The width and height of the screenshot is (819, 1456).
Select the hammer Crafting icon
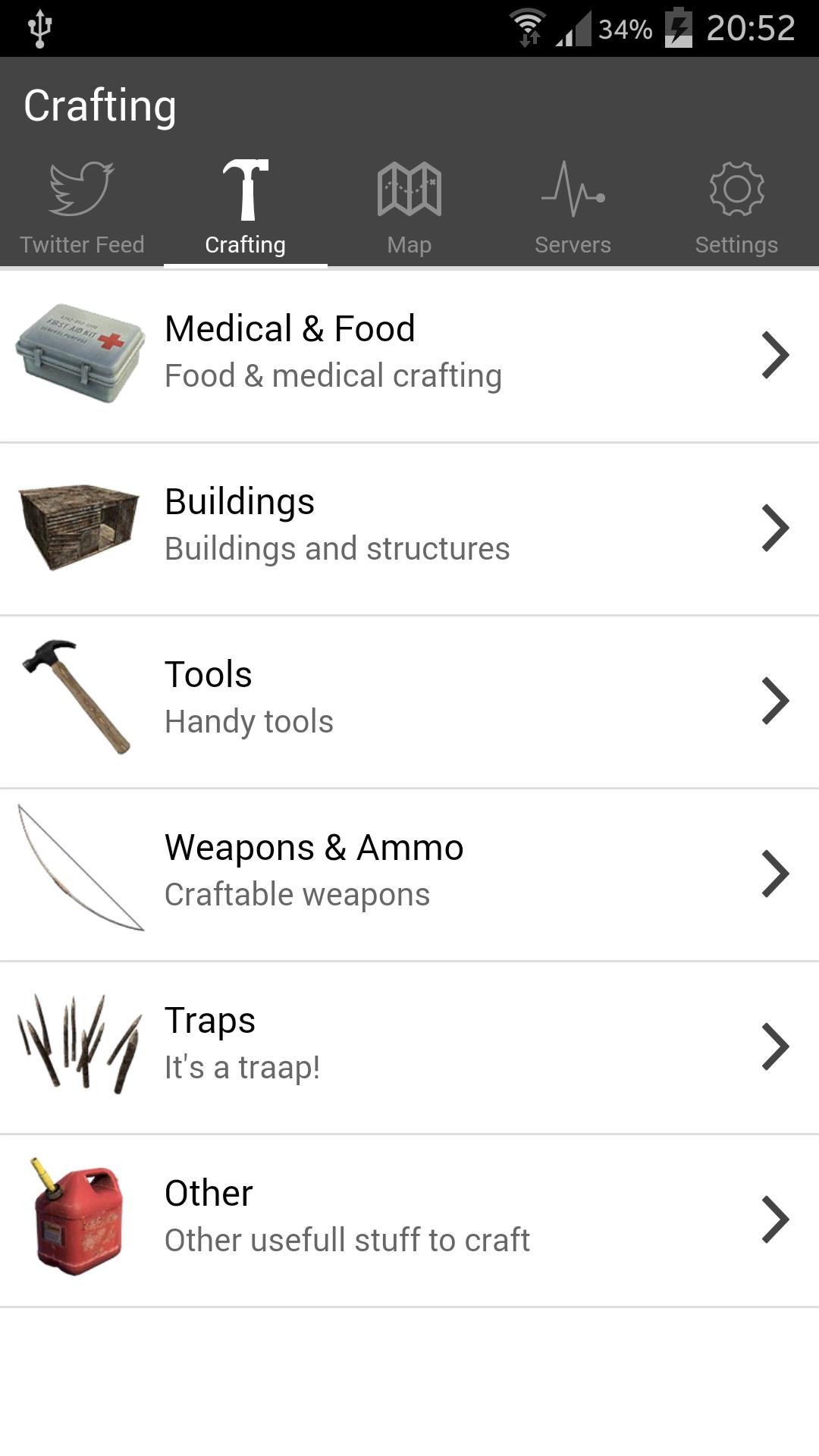pyautogui.click(x=246, y=190)
